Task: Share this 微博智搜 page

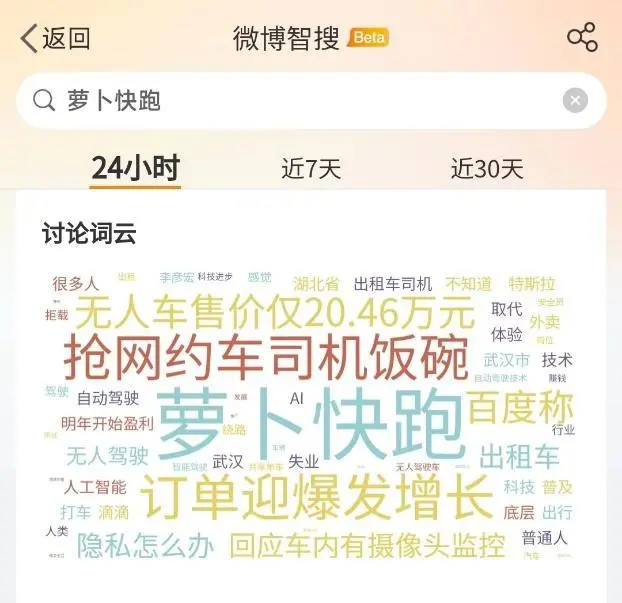Action: pyautogui.click(x=582, y=38)
